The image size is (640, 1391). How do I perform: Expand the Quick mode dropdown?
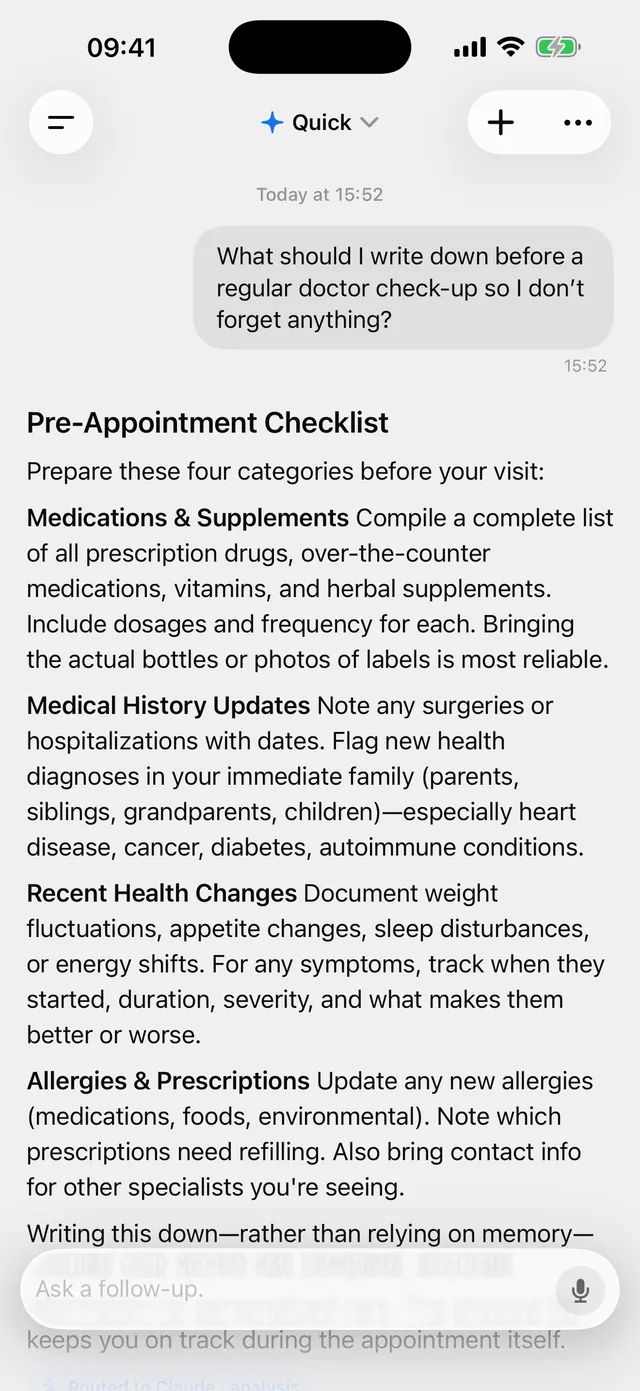[320, 123]
